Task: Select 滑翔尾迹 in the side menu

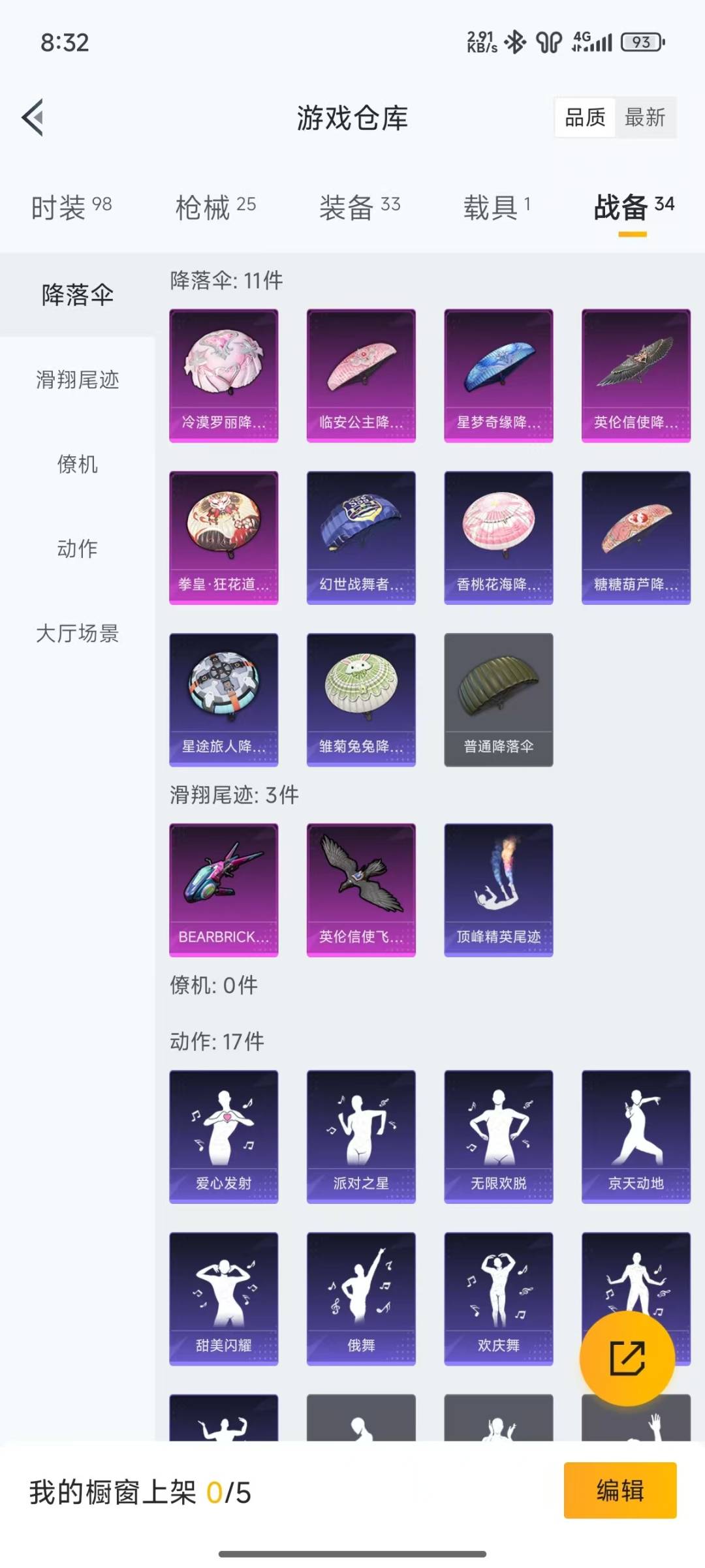Action: (77, 380)
